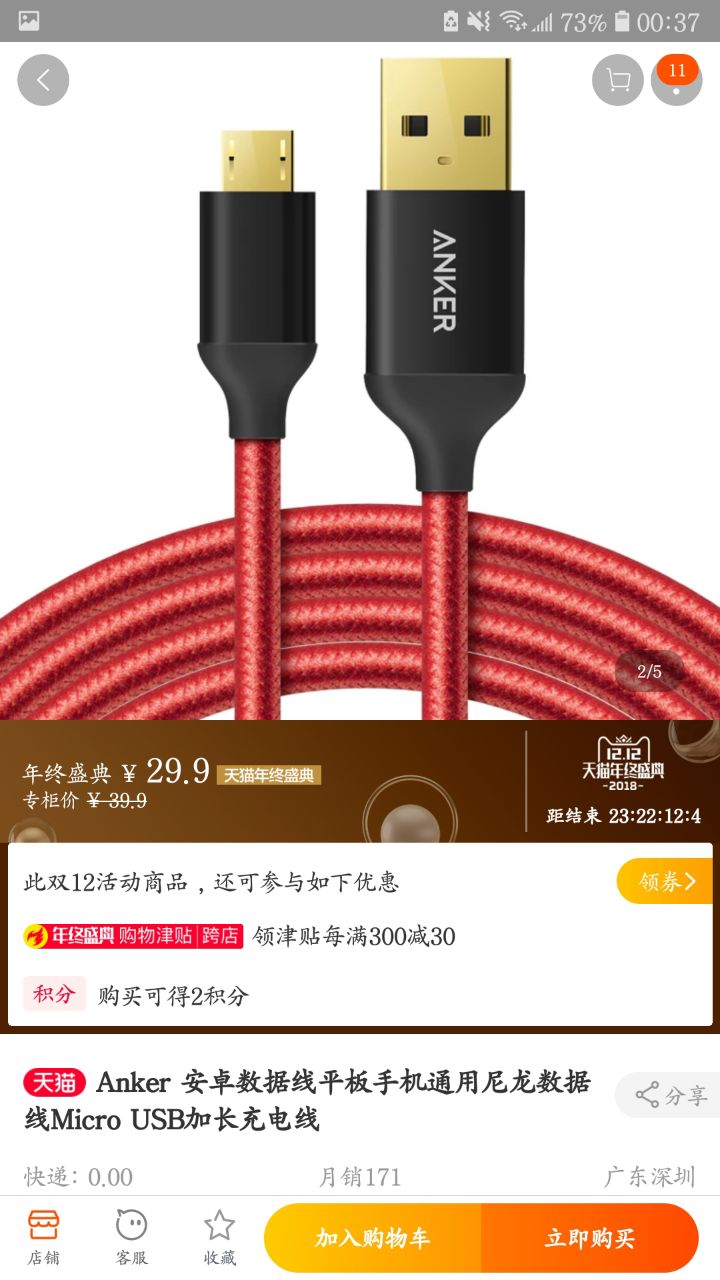720x1280 pixels.
Task: Add product to 收藏 favorites
Action: pos(219,1237)
